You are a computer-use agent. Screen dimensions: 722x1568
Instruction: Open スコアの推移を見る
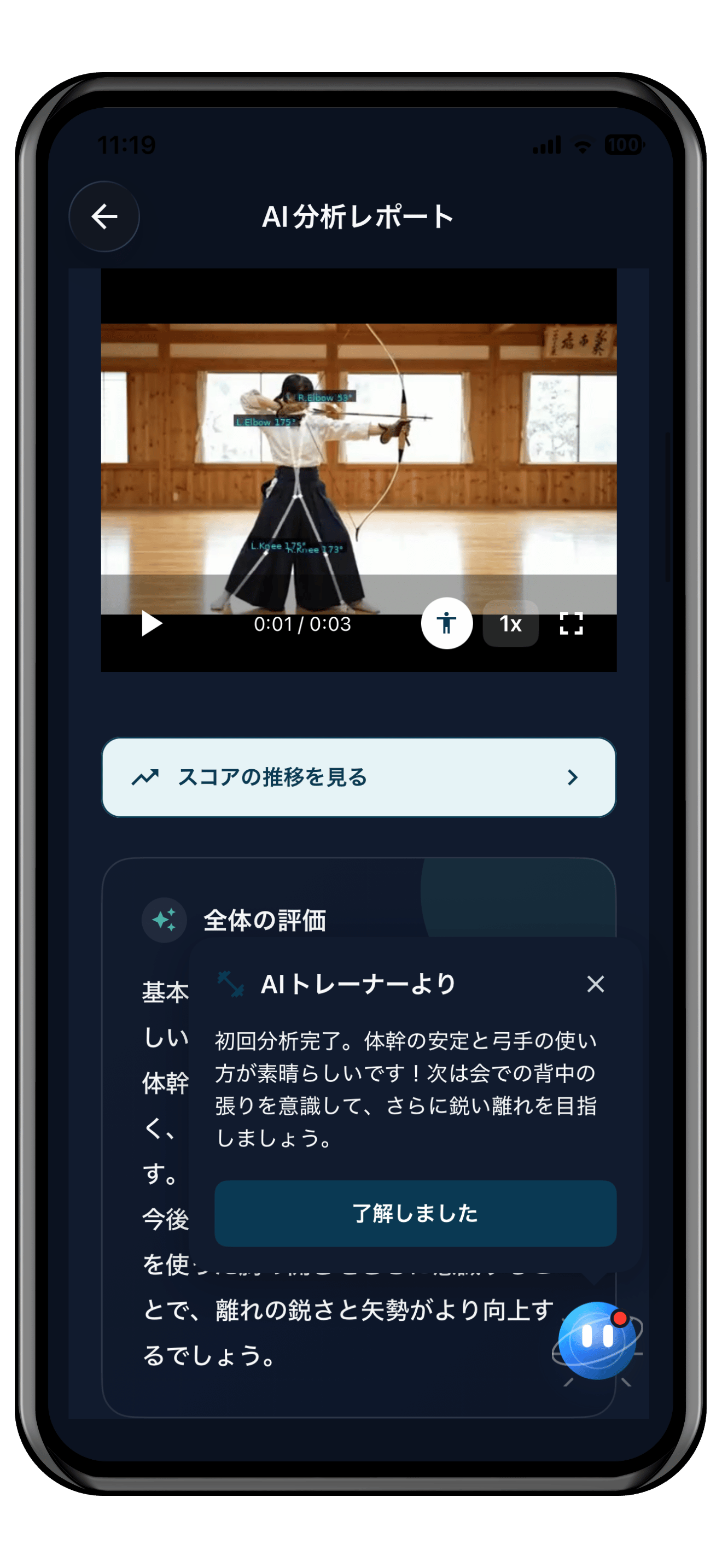click(359, 777)
